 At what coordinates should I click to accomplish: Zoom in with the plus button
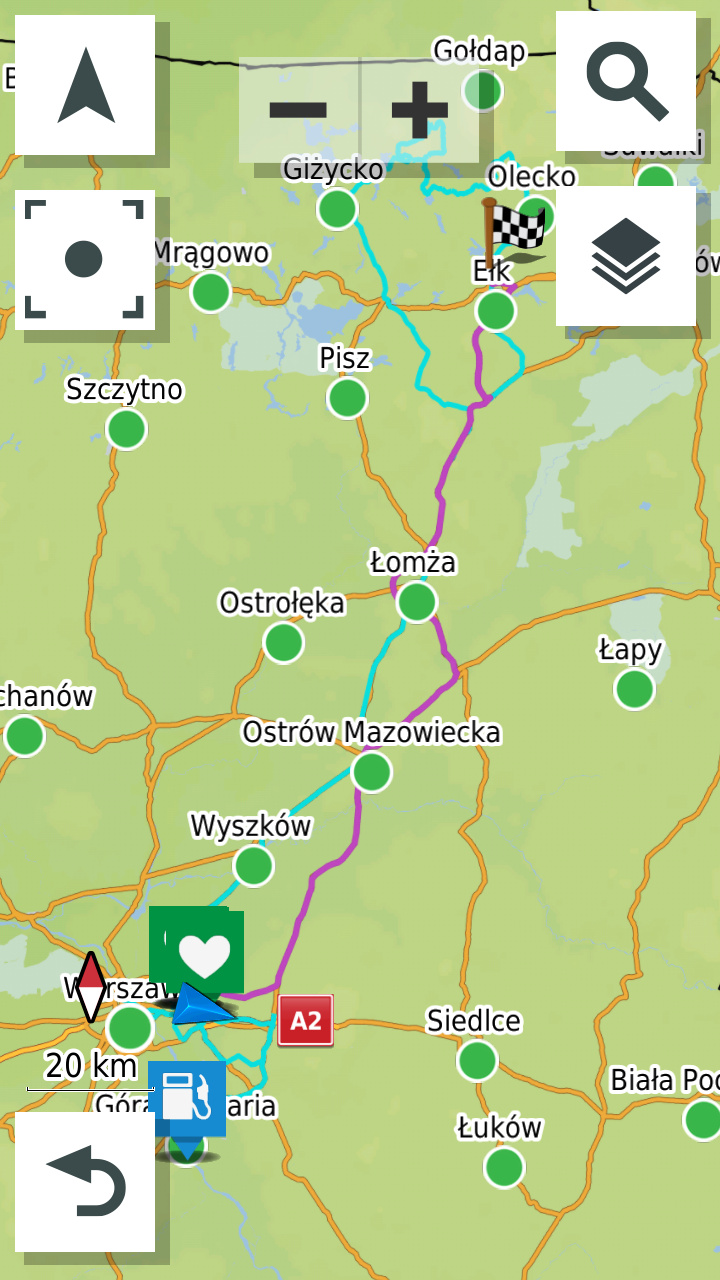point(419,109)
